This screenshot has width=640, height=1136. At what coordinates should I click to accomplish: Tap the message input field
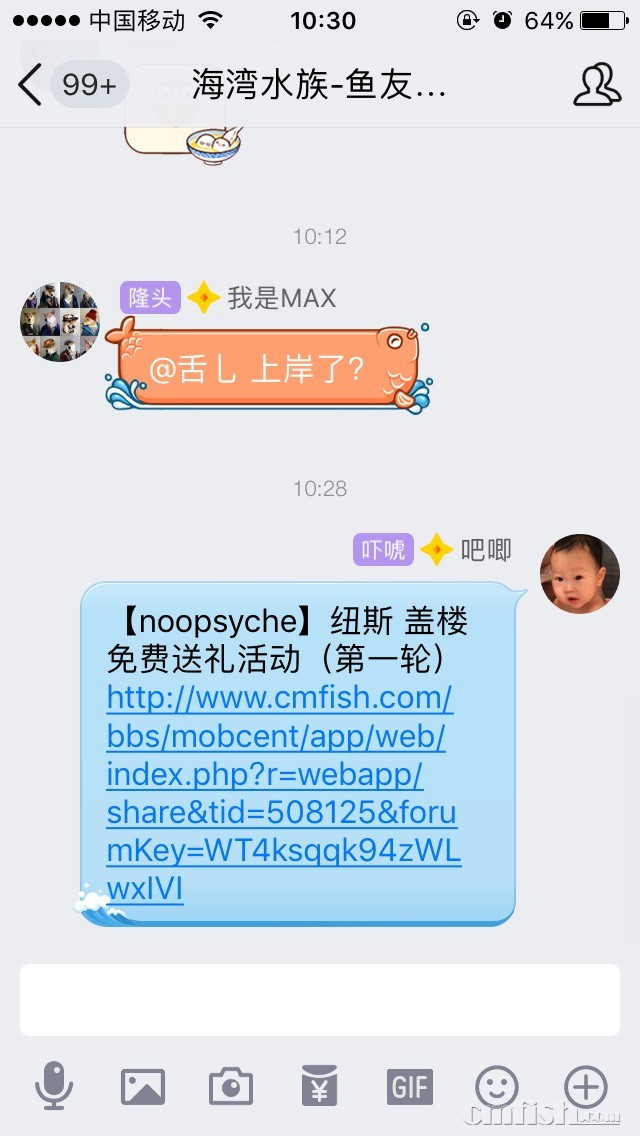[320, 1000]
